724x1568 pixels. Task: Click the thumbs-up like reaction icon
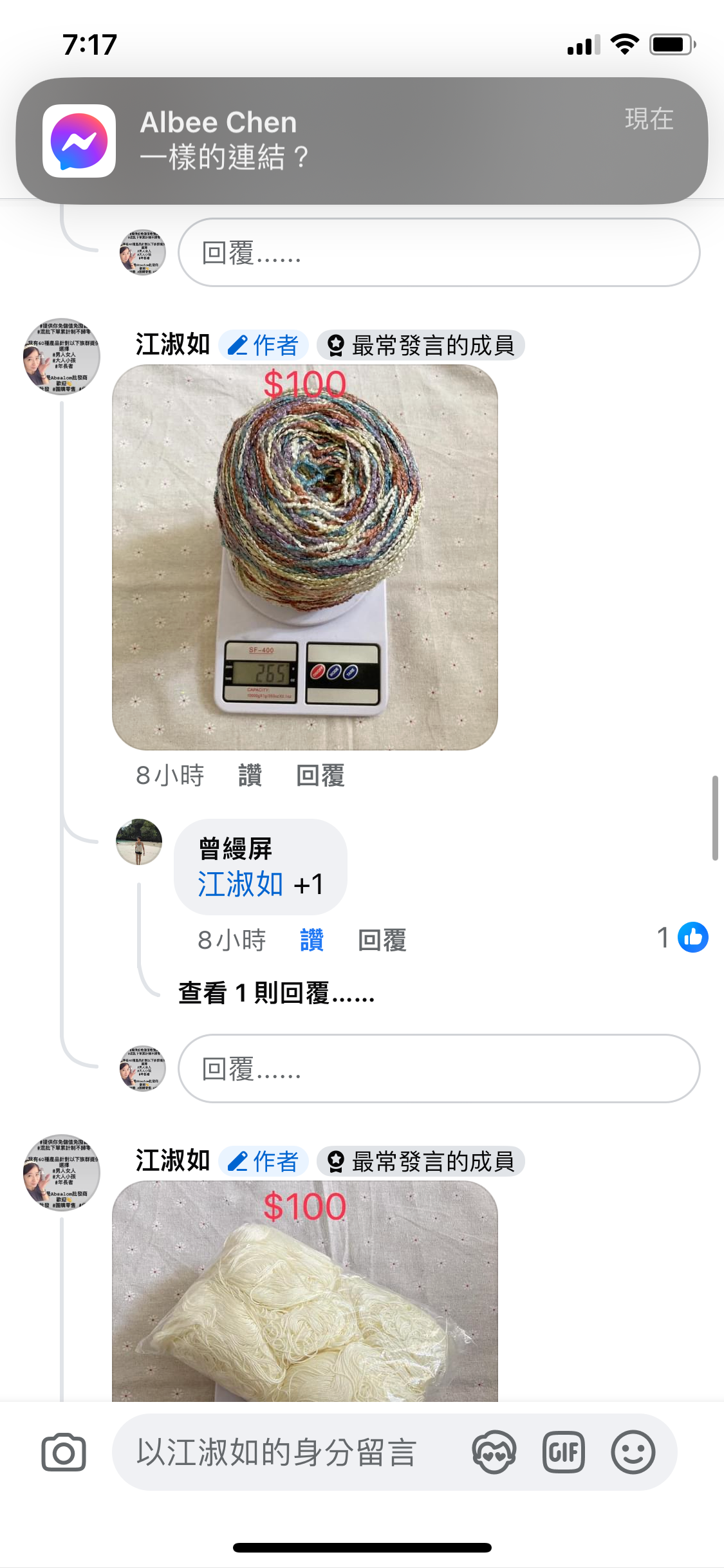pyautogui.click(x=692, y=938)
